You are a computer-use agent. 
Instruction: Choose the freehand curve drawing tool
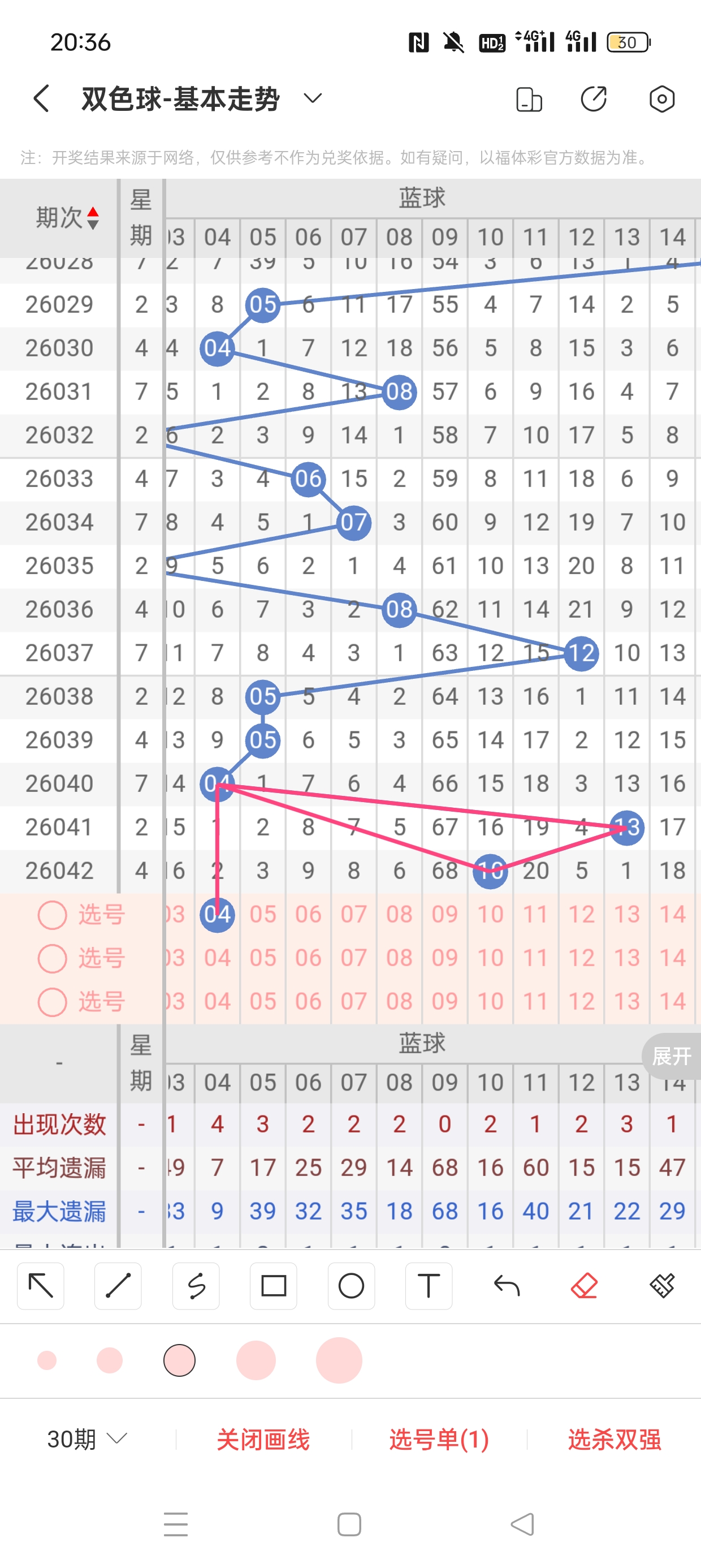[x=196, y=1286]
